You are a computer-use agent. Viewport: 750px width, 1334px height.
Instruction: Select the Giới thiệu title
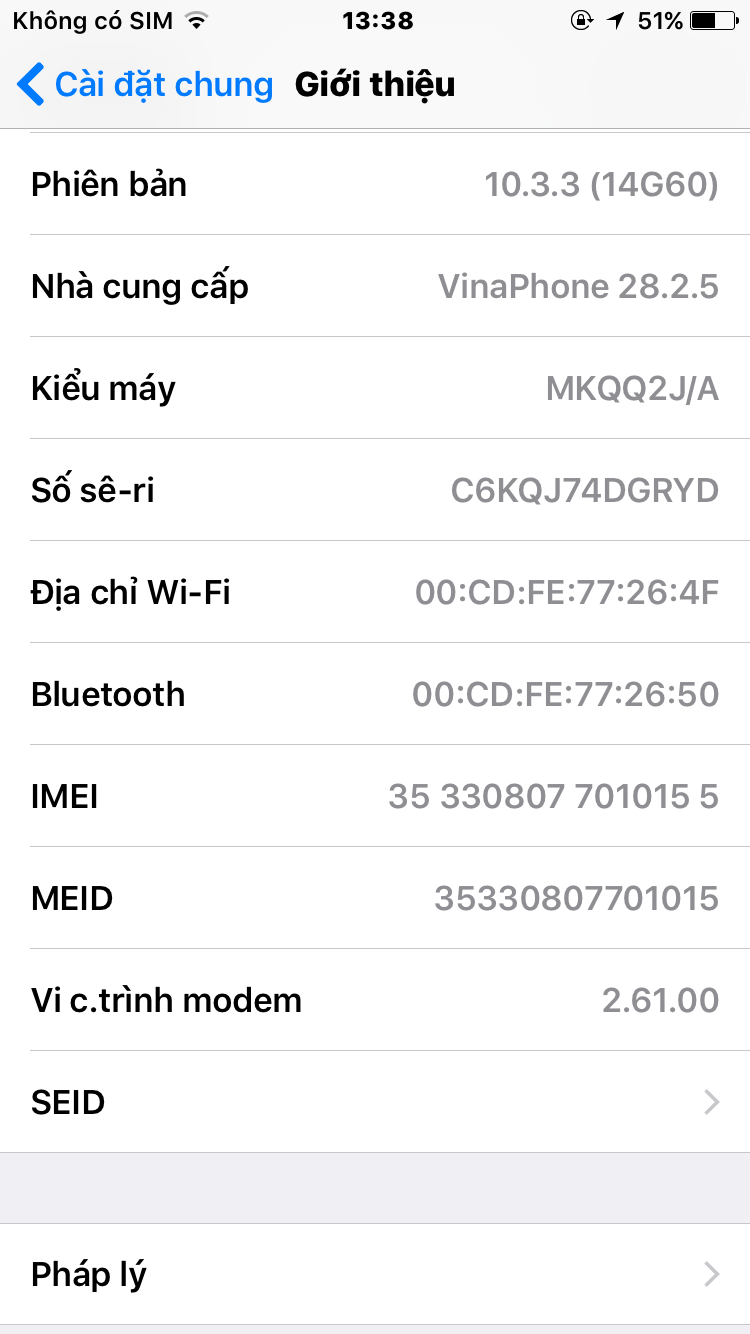pyautogui.click(x=375, y=85)
